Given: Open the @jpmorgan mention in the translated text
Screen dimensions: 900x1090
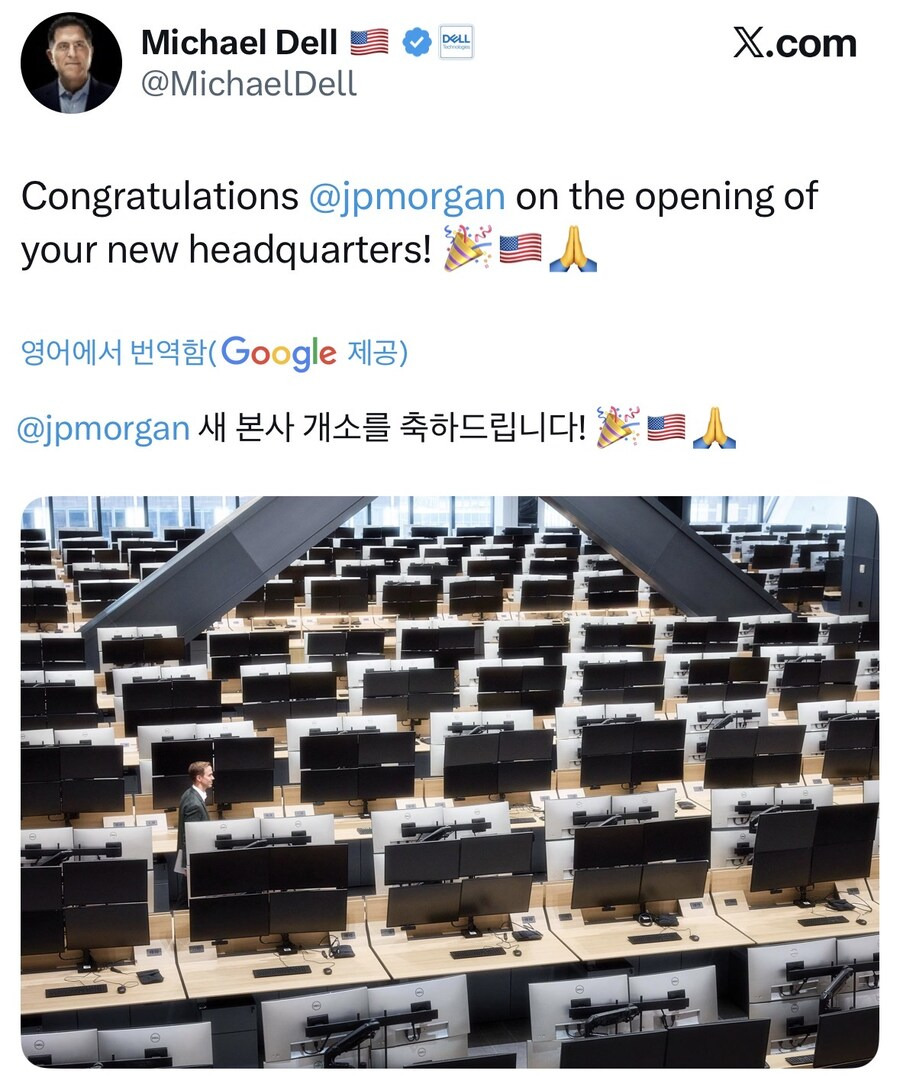Looking at the screenshot, I should point(103,428).
